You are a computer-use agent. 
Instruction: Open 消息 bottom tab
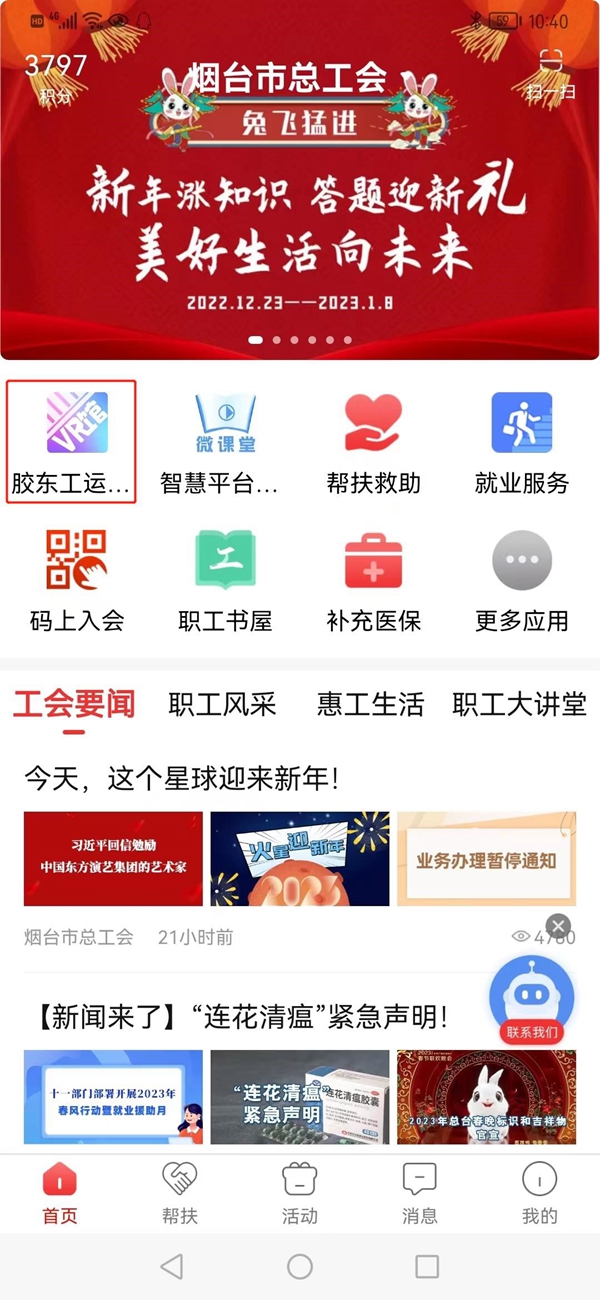tap(420, 1193)
